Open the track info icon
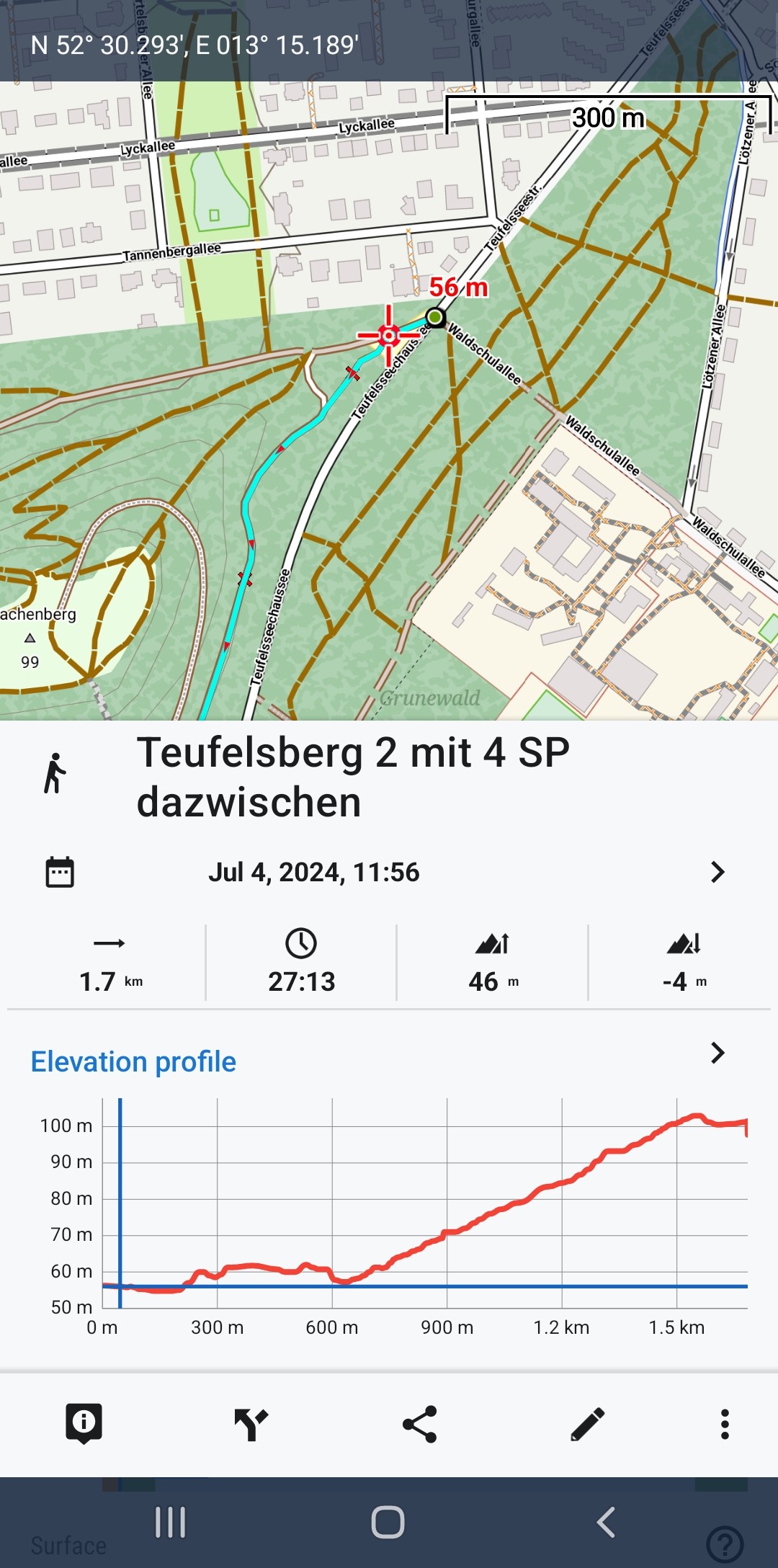 tap(84, 1424)
